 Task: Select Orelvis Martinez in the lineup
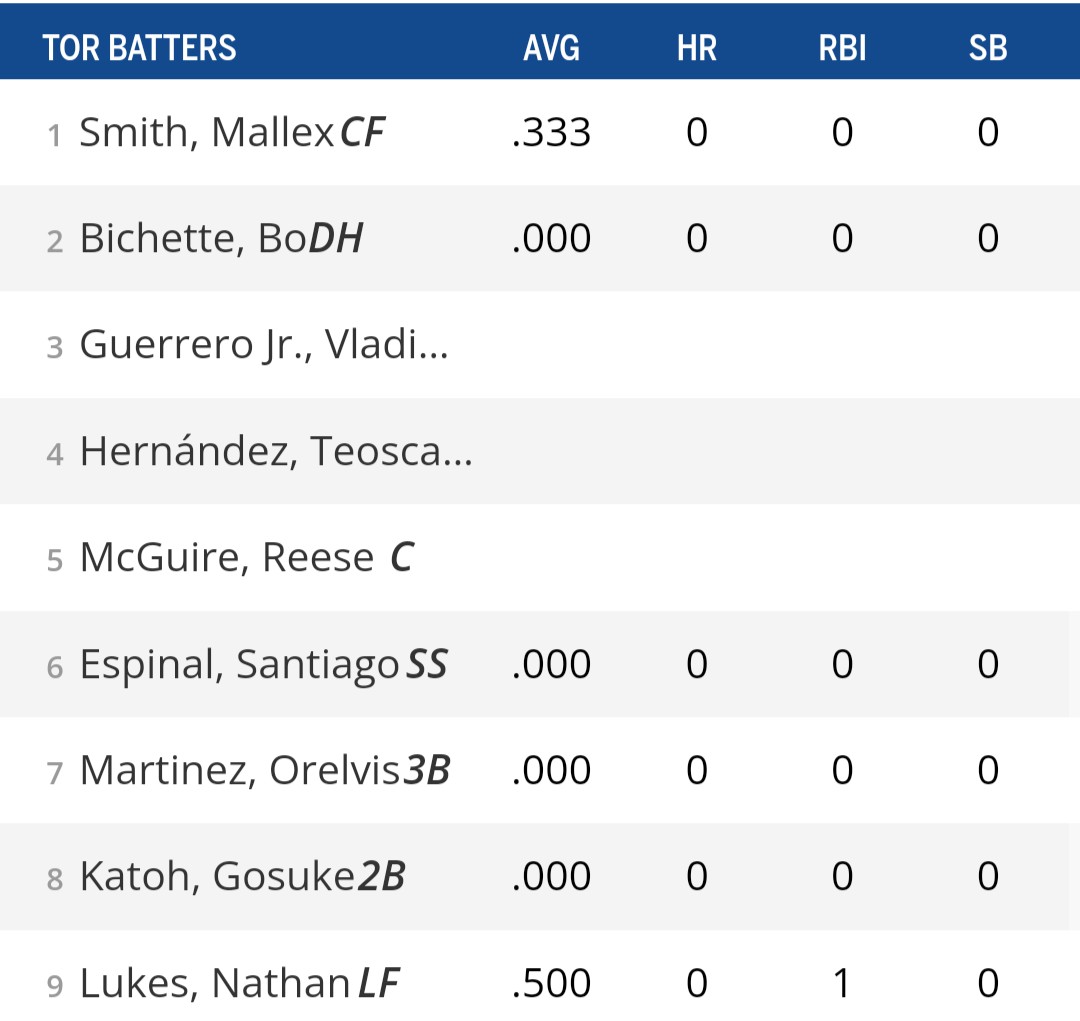[240, 771]
